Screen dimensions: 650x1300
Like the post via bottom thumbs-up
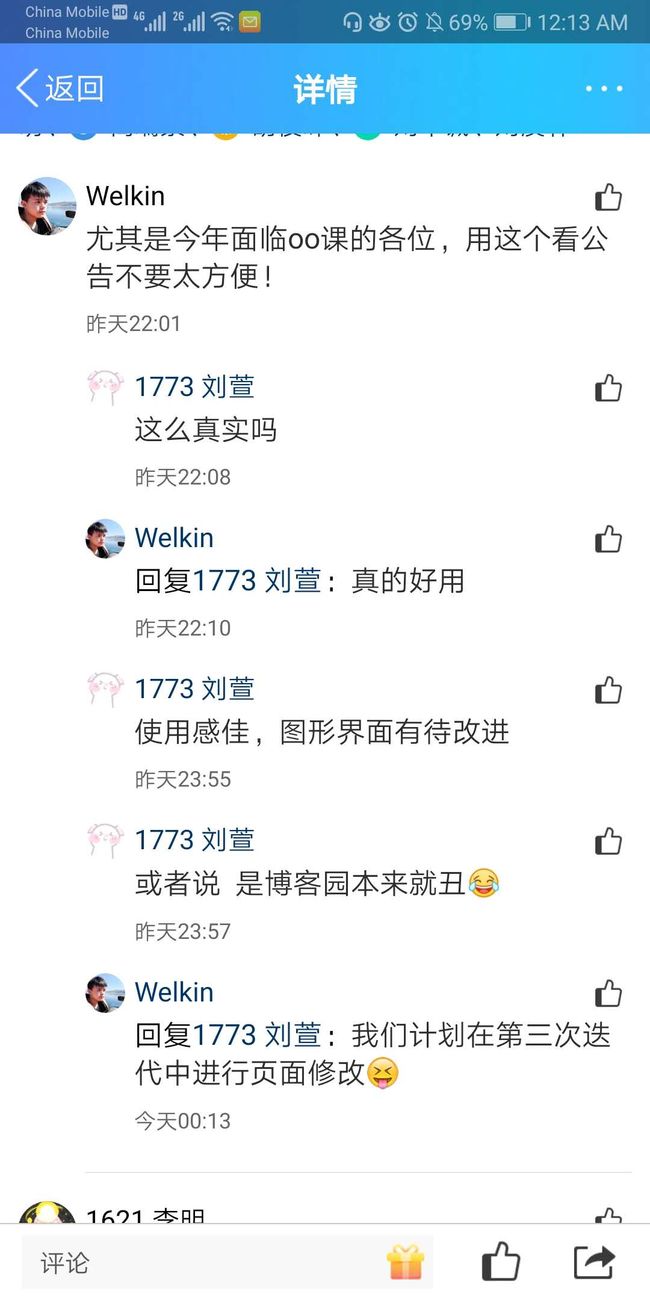501,1262
